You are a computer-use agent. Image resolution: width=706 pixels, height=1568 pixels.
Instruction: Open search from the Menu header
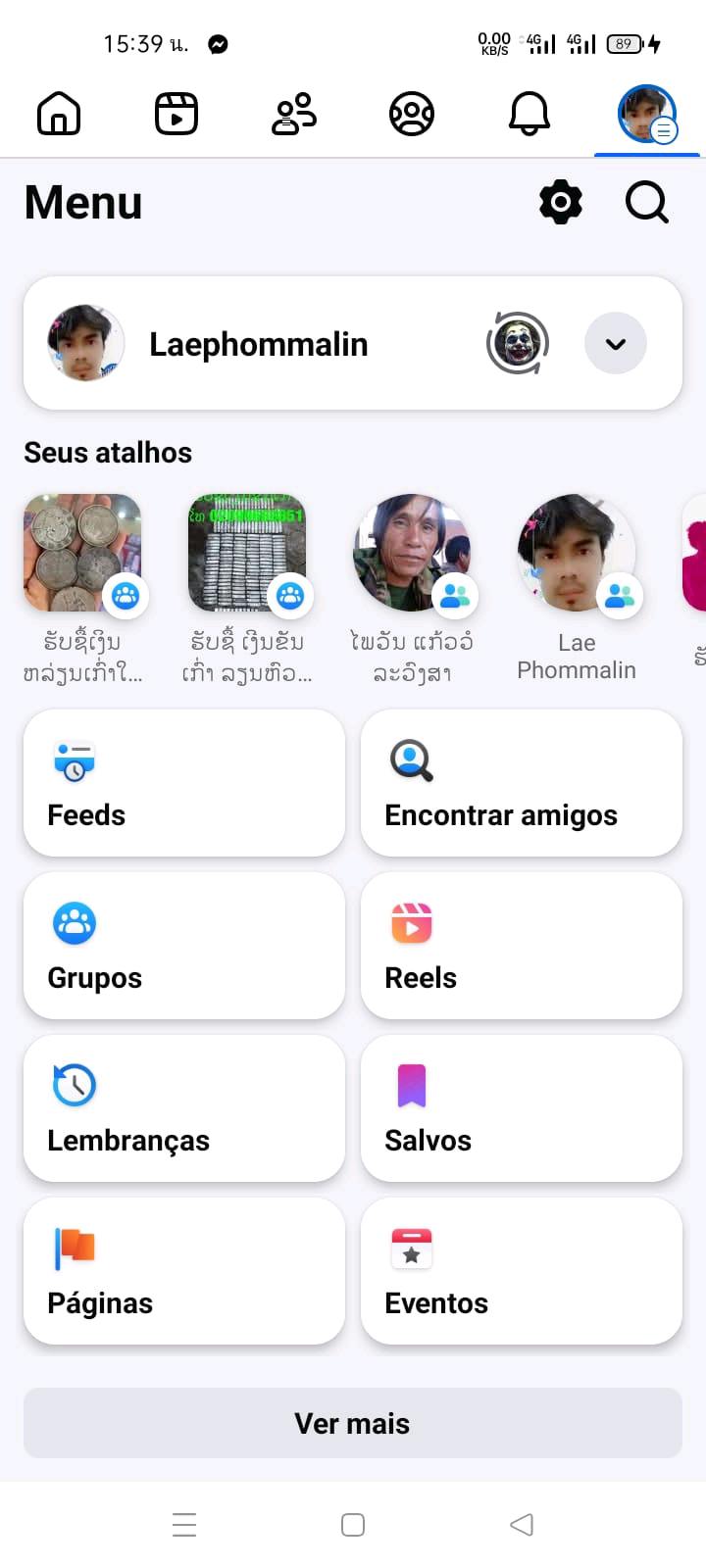646,203
